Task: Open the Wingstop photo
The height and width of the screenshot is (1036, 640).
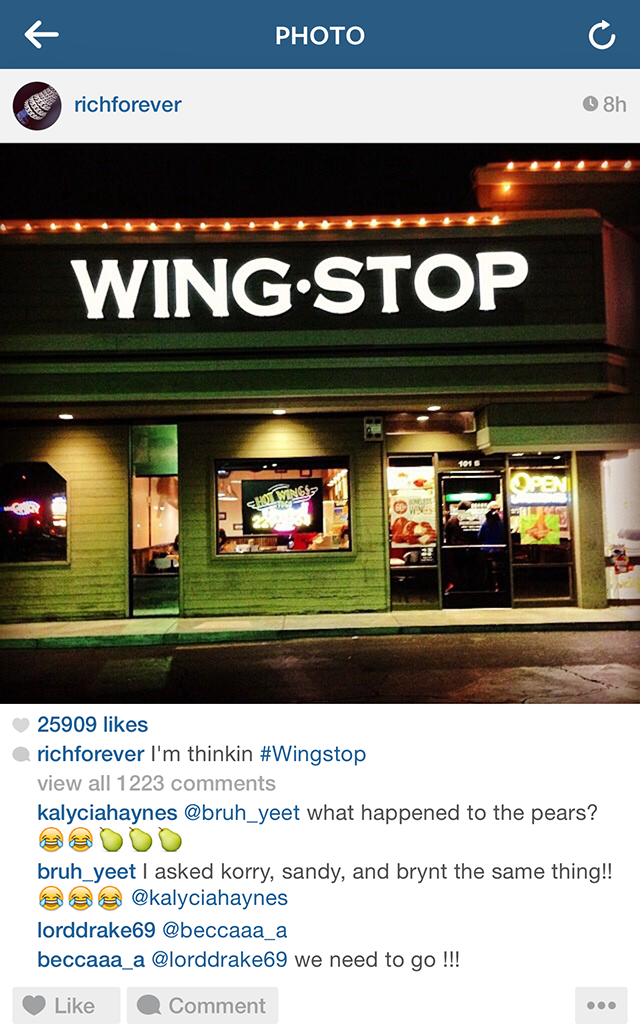Action: (320, 424)
